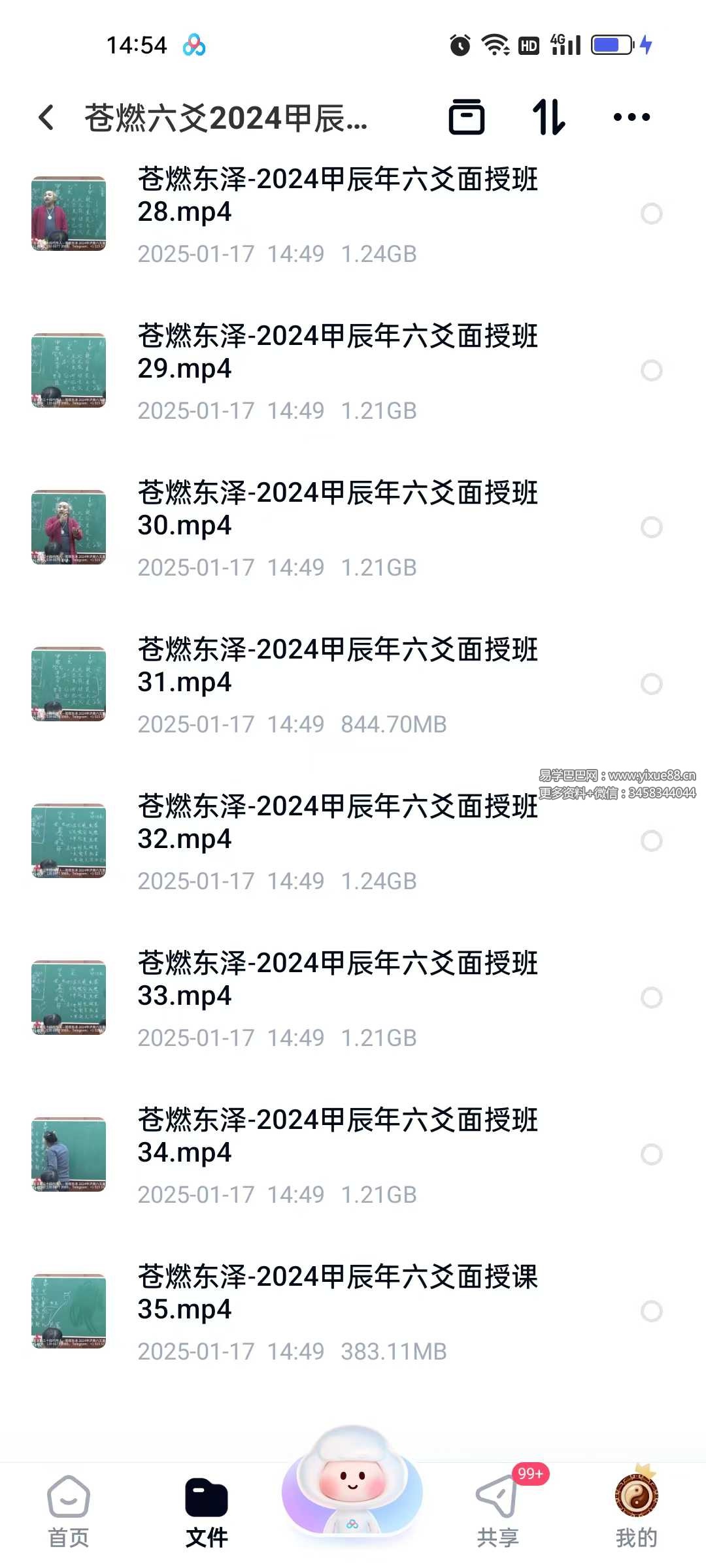This screenshot has width=706, height=1568.
Task: Check the circle beside 六爻面授班28.mp4
Action: [x=651, y=214]
